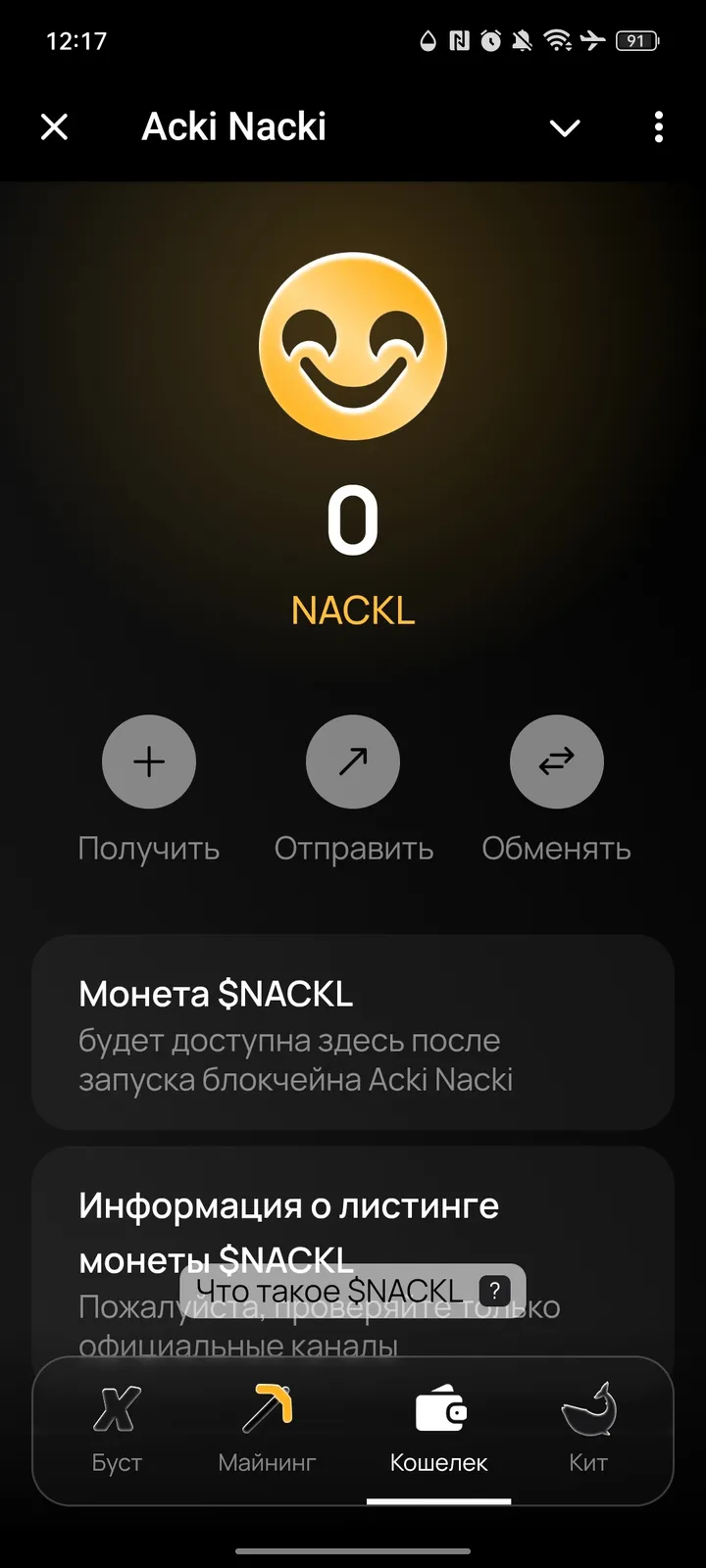
Task: Tap the zero NACKL balance display
Action: coord(353,519)
